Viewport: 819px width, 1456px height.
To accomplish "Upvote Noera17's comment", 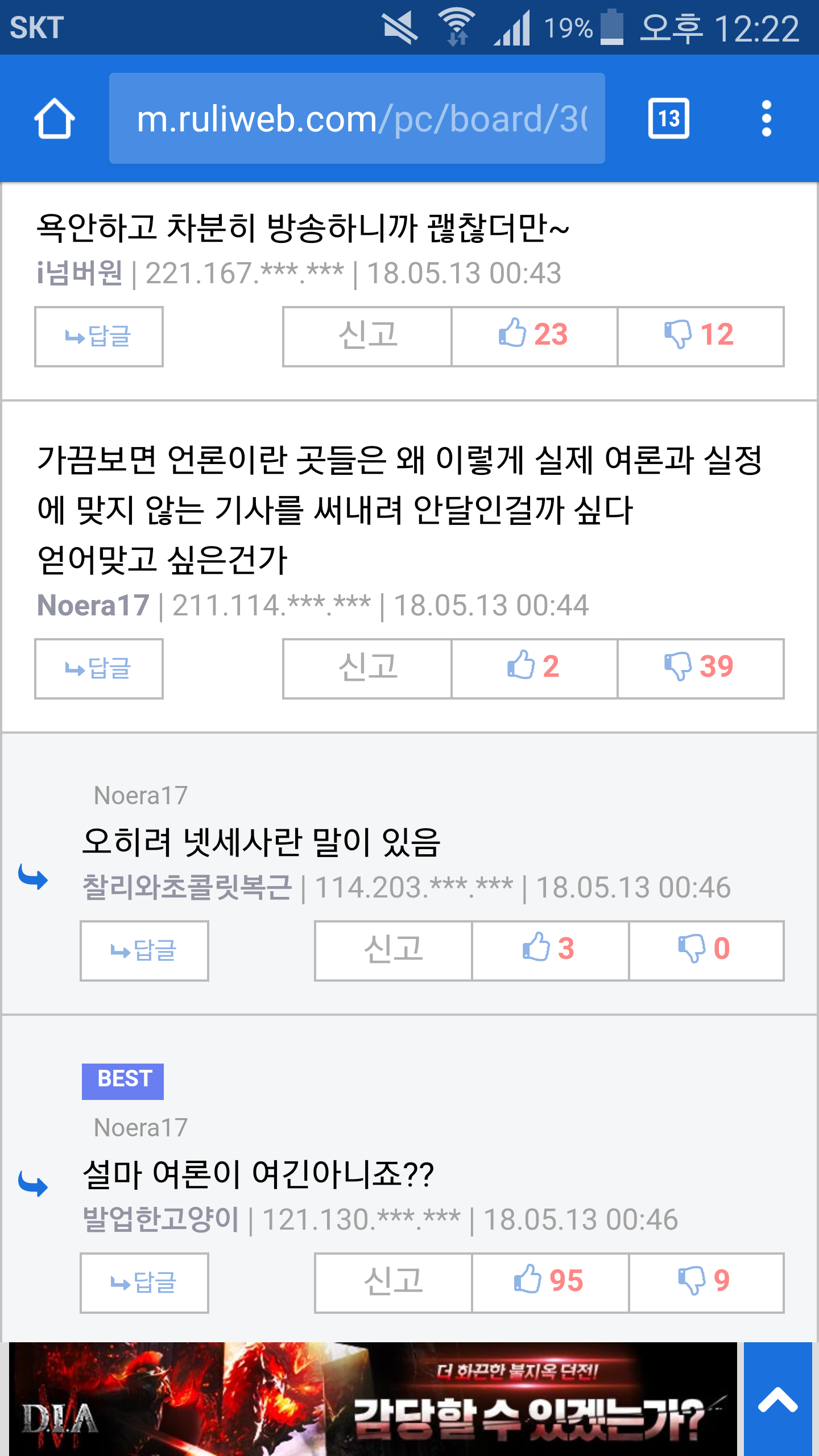I will [534, 669].
